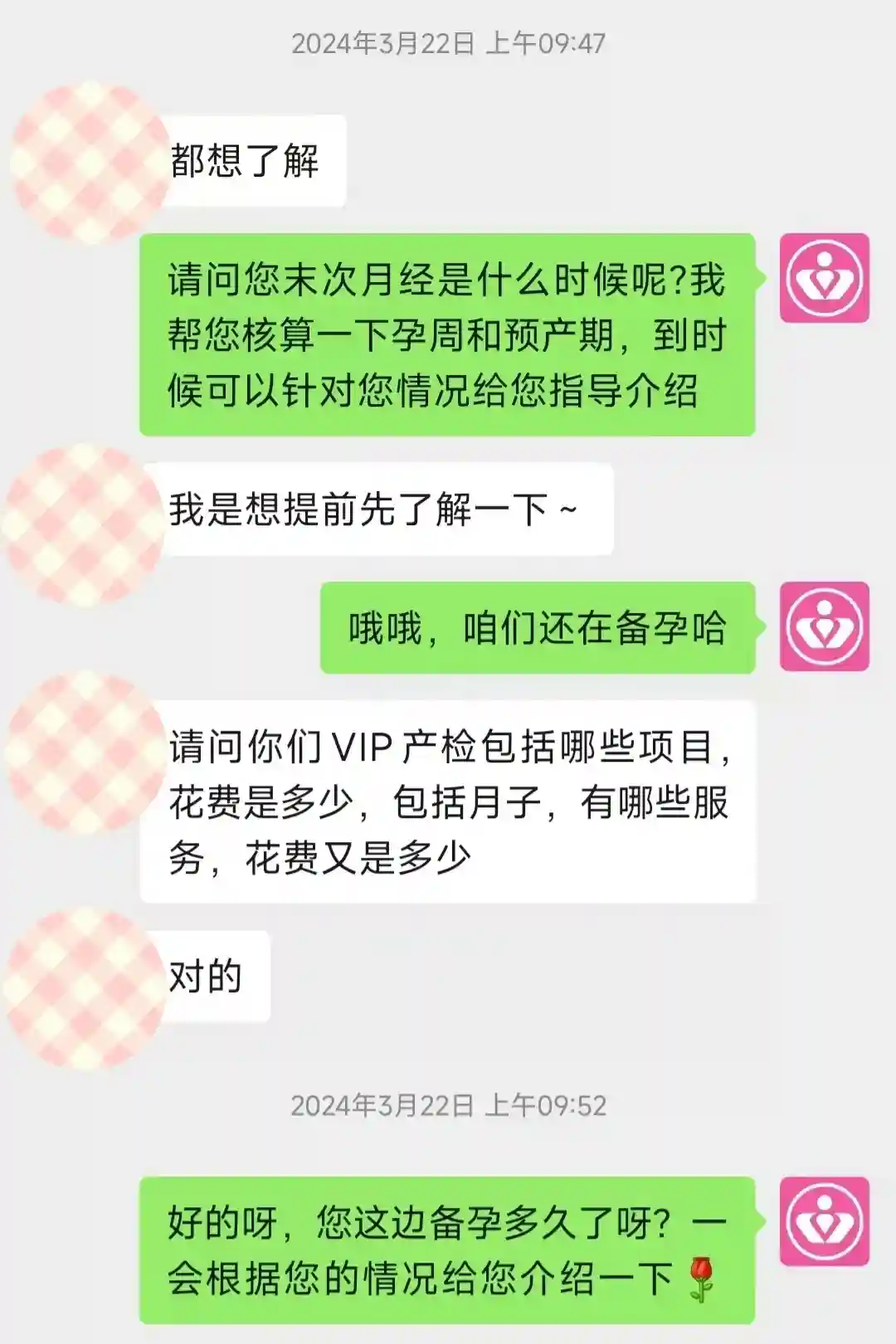Open the pink avatar beside the 末次月经 message
This screenshot has height=1344, width=896.
tap(824, 278)
